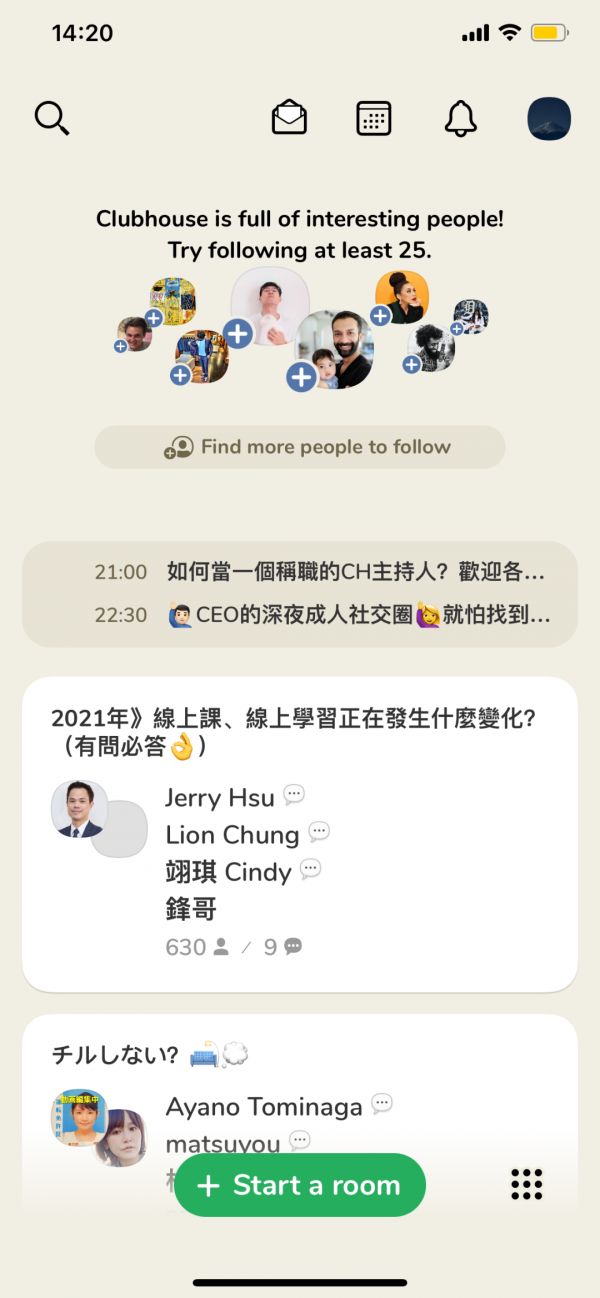Open the dotted grid icon
The image size is (600, 1298).
(x=526, y=1184)
